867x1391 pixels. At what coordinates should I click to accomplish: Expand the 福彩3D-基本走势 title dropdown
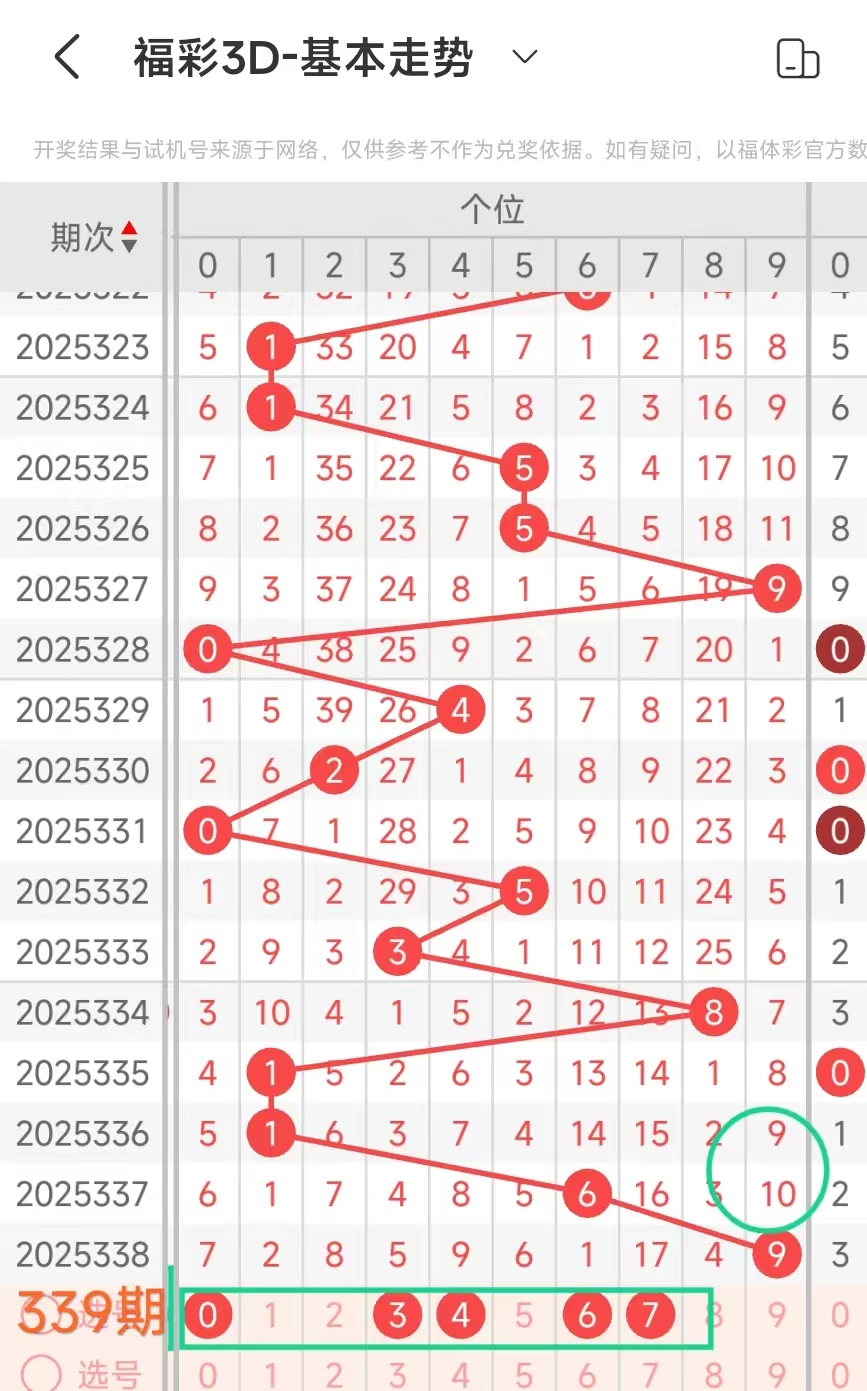pos(525,57)
